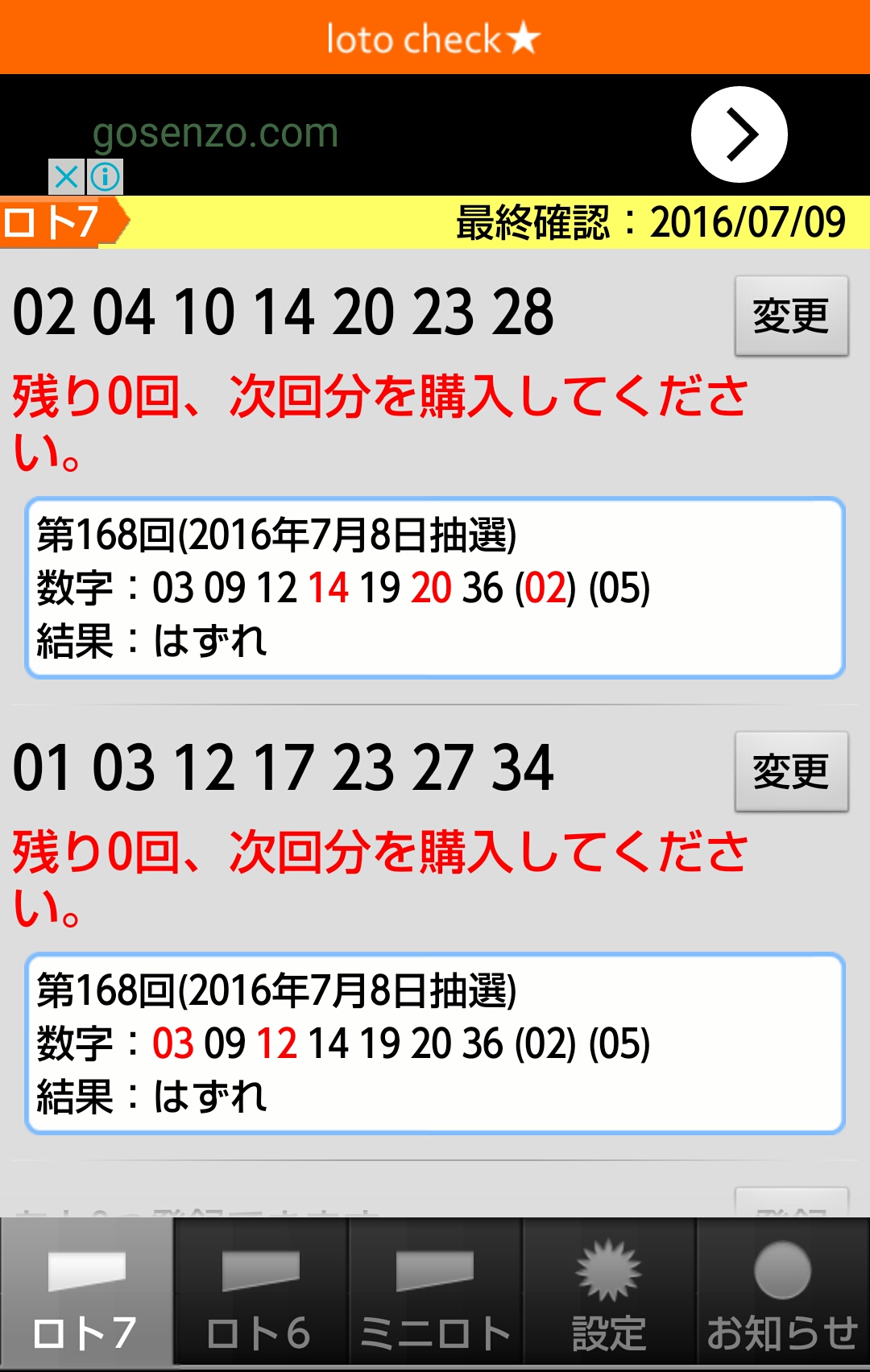Image resolution: width=870 pixels, height=1372 pixels.
Task: Open the ad info icon
Action: (106, 177)
